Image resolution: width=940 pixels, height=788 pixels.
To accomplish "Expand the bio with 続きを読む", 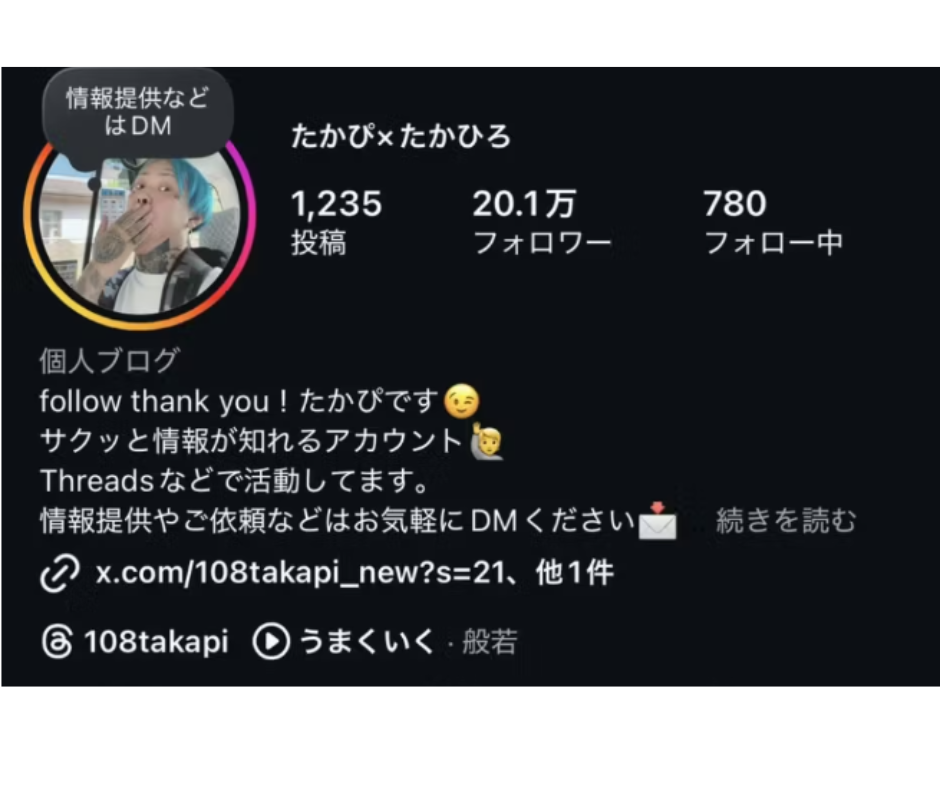I will (786, 521).
